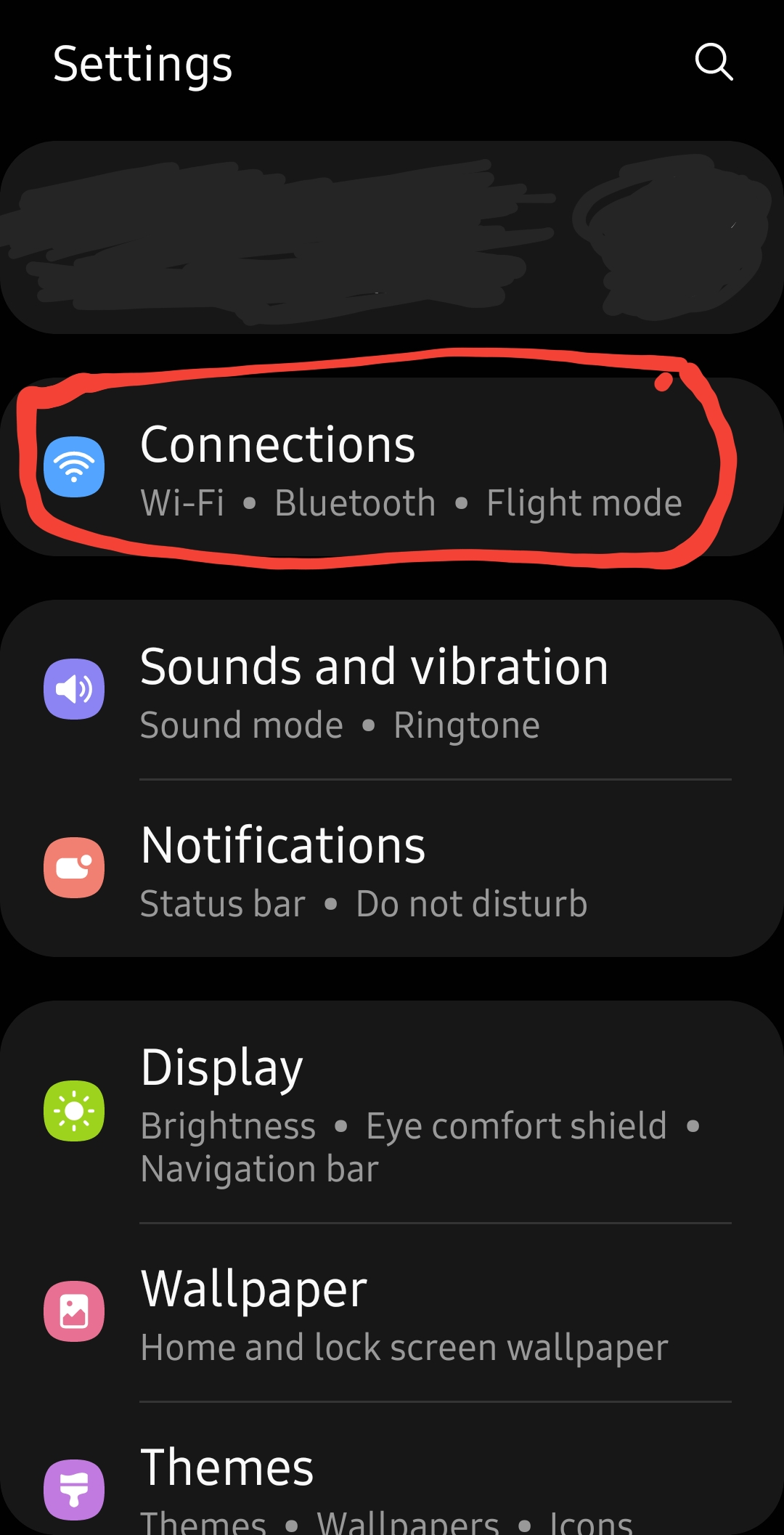The image size is (784, 1535).
Task: Tap the Do not disturb subtitle text
Action: coord(470,903)
